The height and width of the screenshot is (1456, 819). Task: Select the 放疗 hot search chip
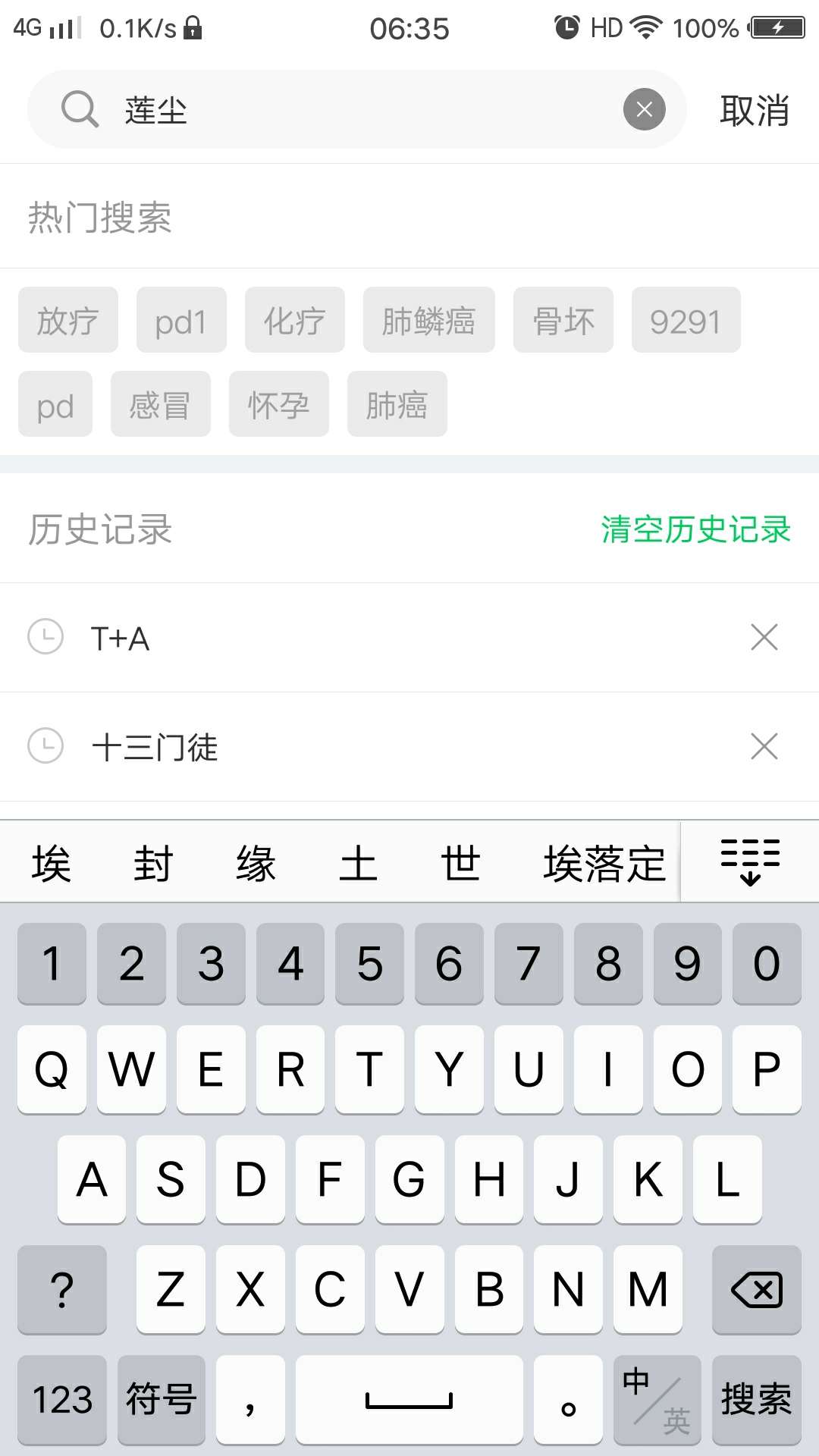pyautogui.click(x=68, y=320)
